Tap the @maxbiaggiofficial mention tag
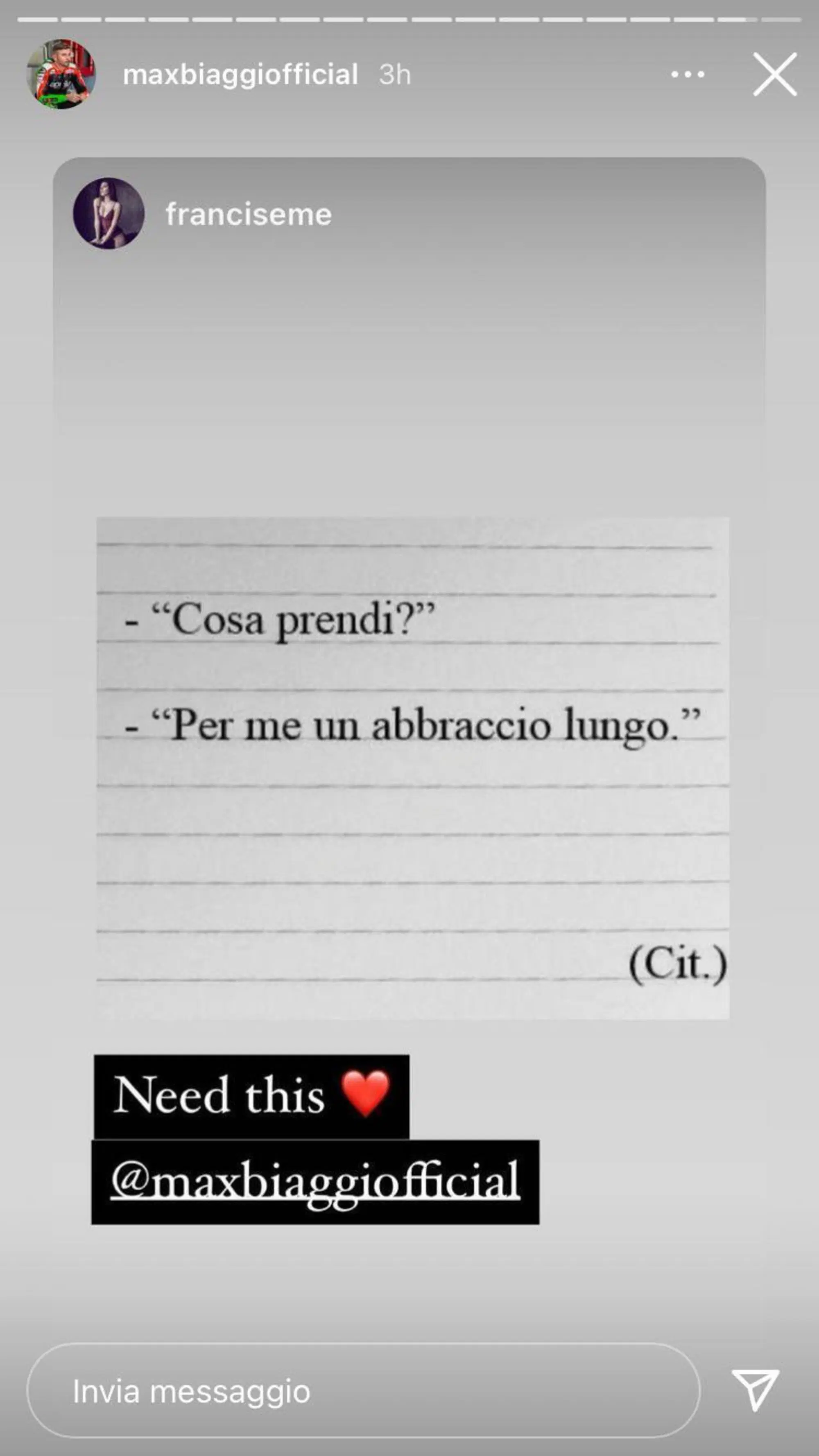 pos(315,1182)
